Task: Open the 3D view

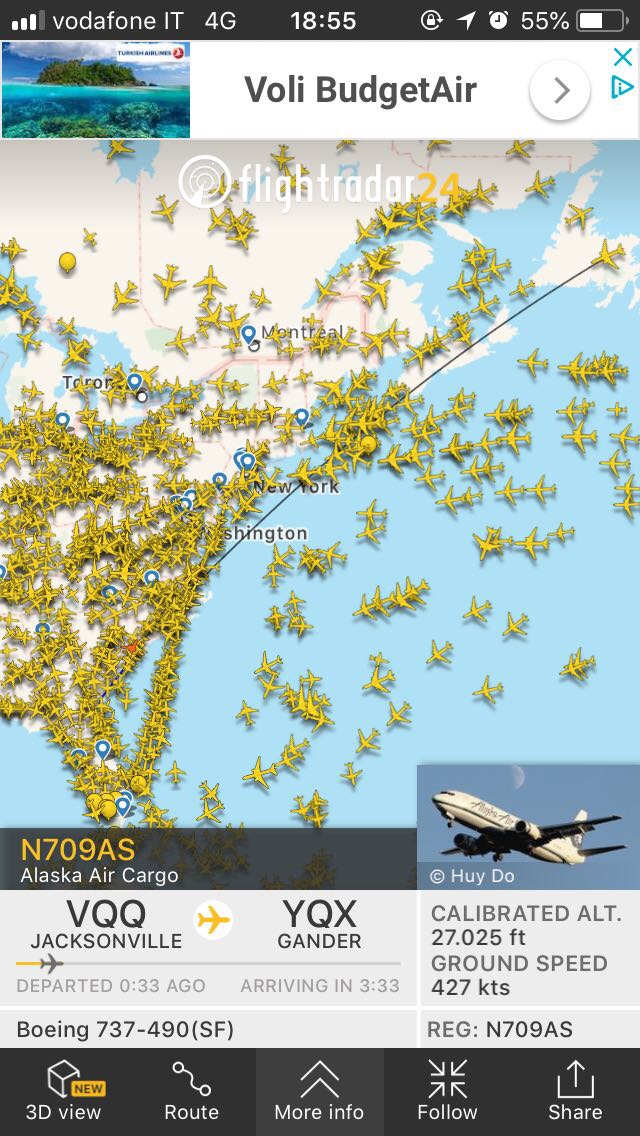Action: point(64,1092)
